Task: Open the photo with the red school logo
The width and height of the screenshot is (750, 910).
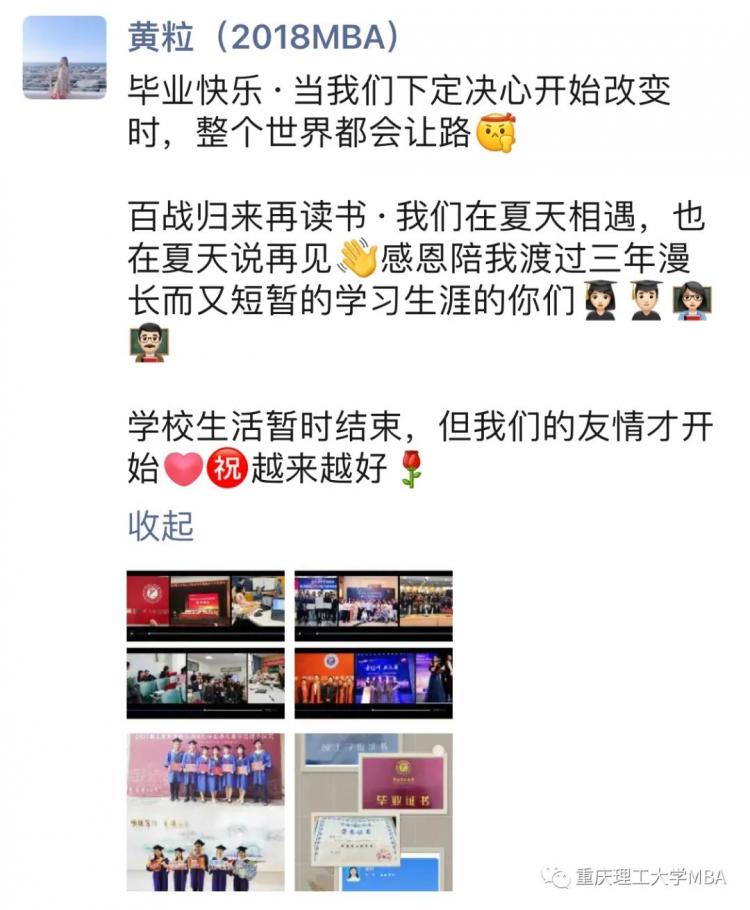Action: point(205,605)
